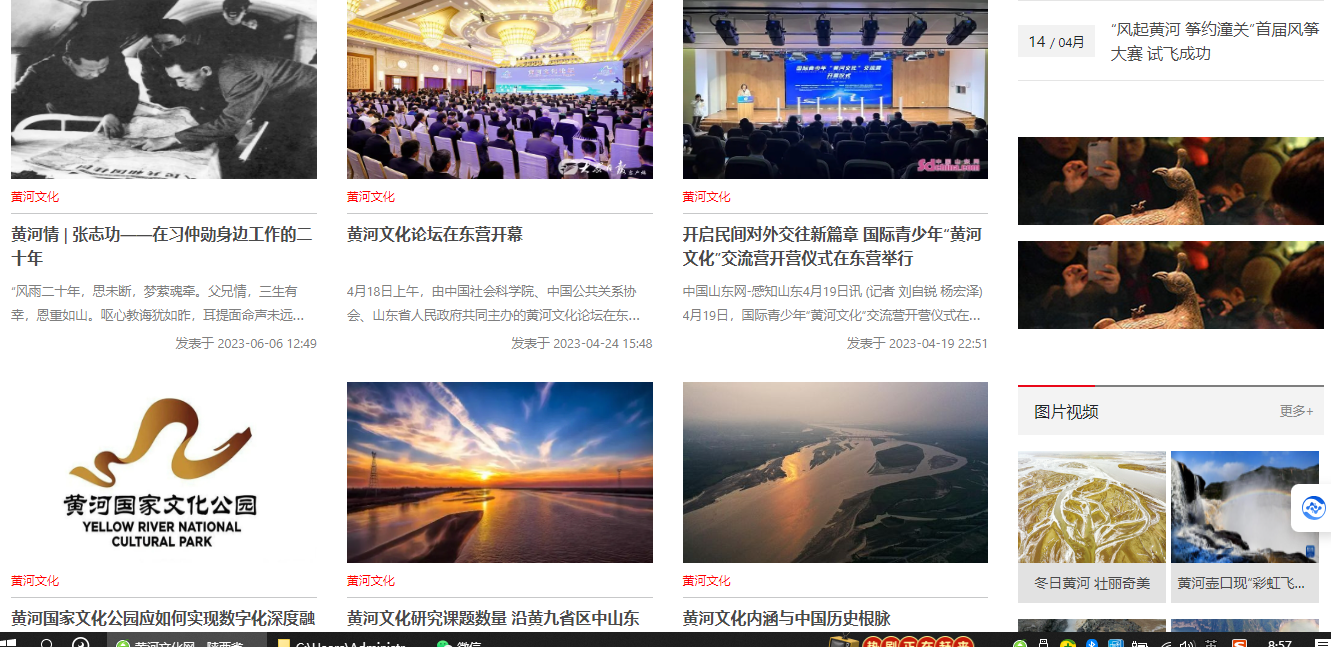Tap the youth exchange camp stage photo
This screenshot has width=1331, height=647.
pos(835,89)
